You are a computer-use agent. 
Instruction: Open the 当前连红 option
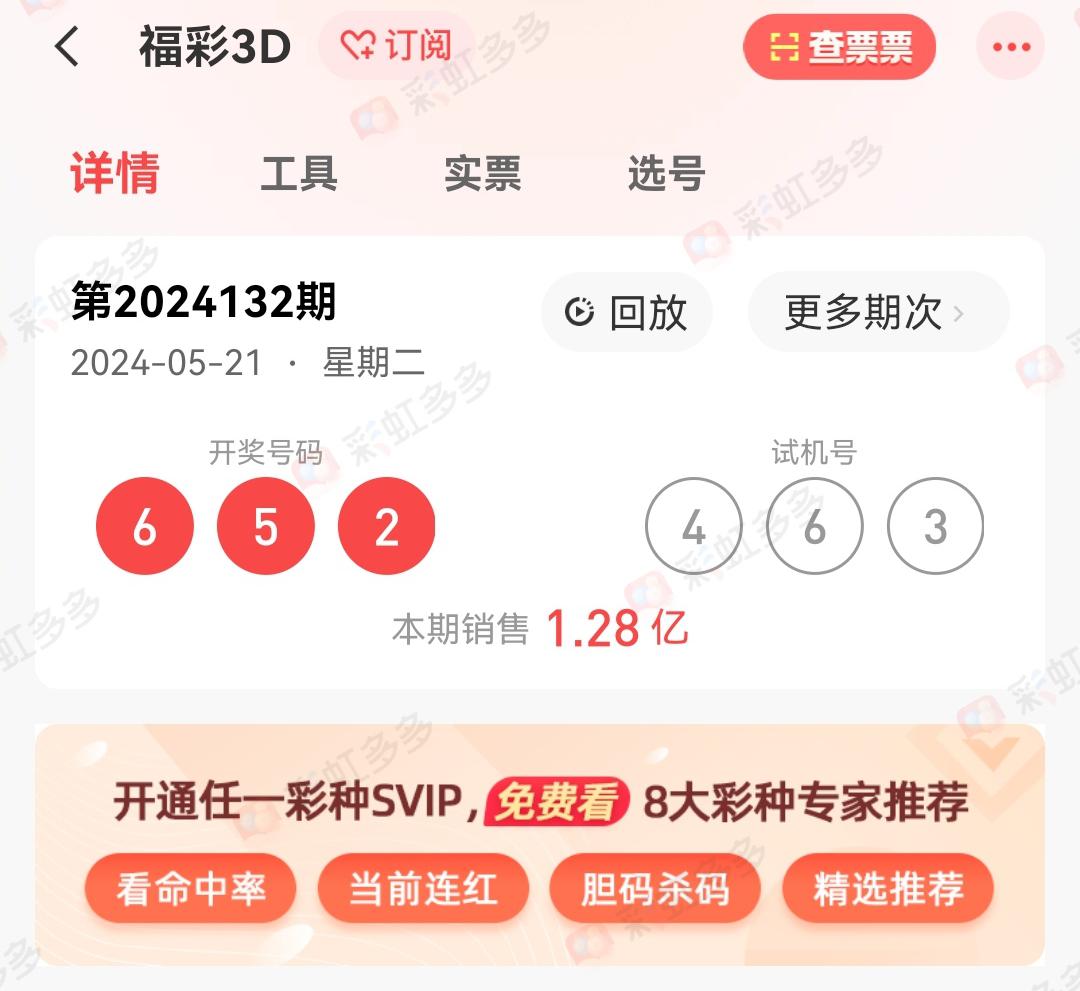click(423, 888)
